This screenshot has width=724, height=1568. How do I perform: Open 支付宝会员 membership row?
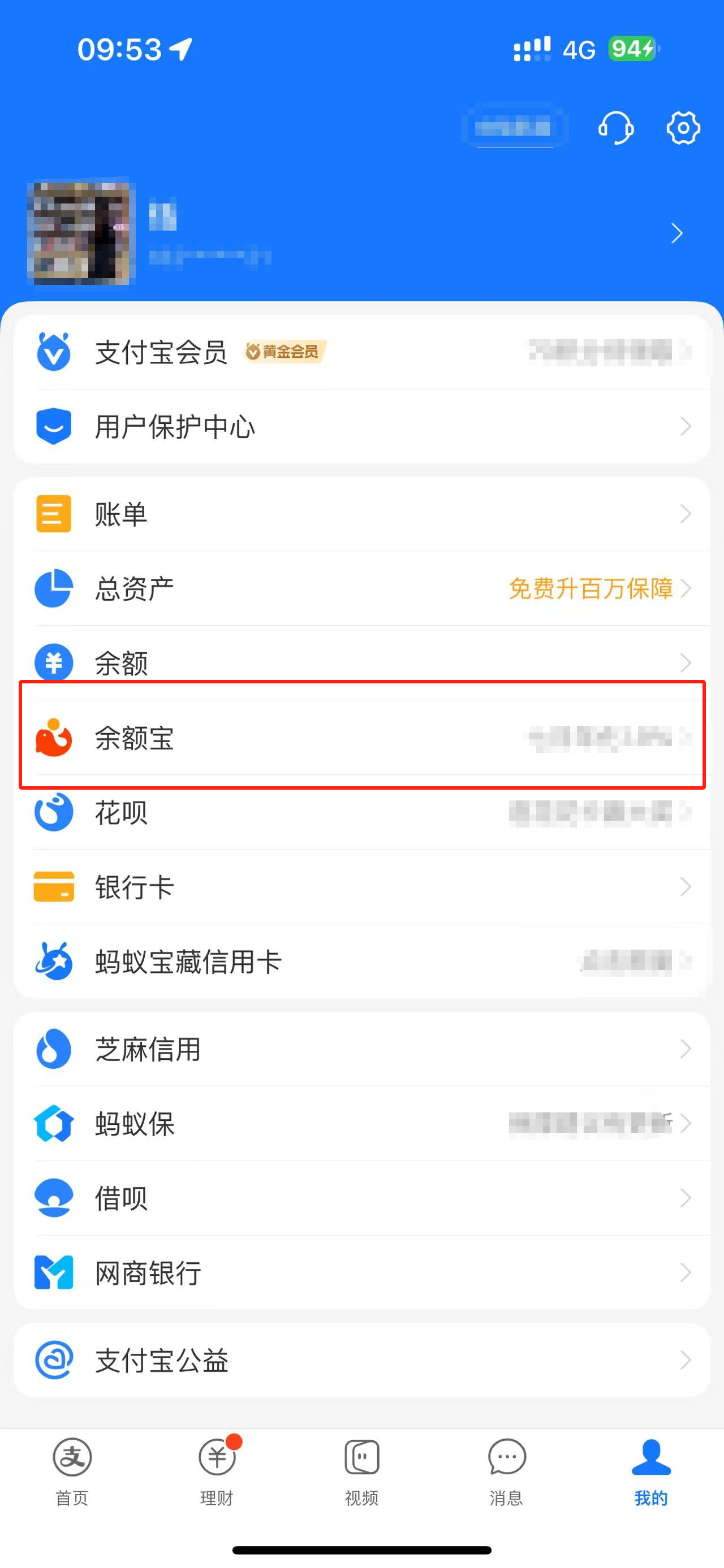[361, 352]
